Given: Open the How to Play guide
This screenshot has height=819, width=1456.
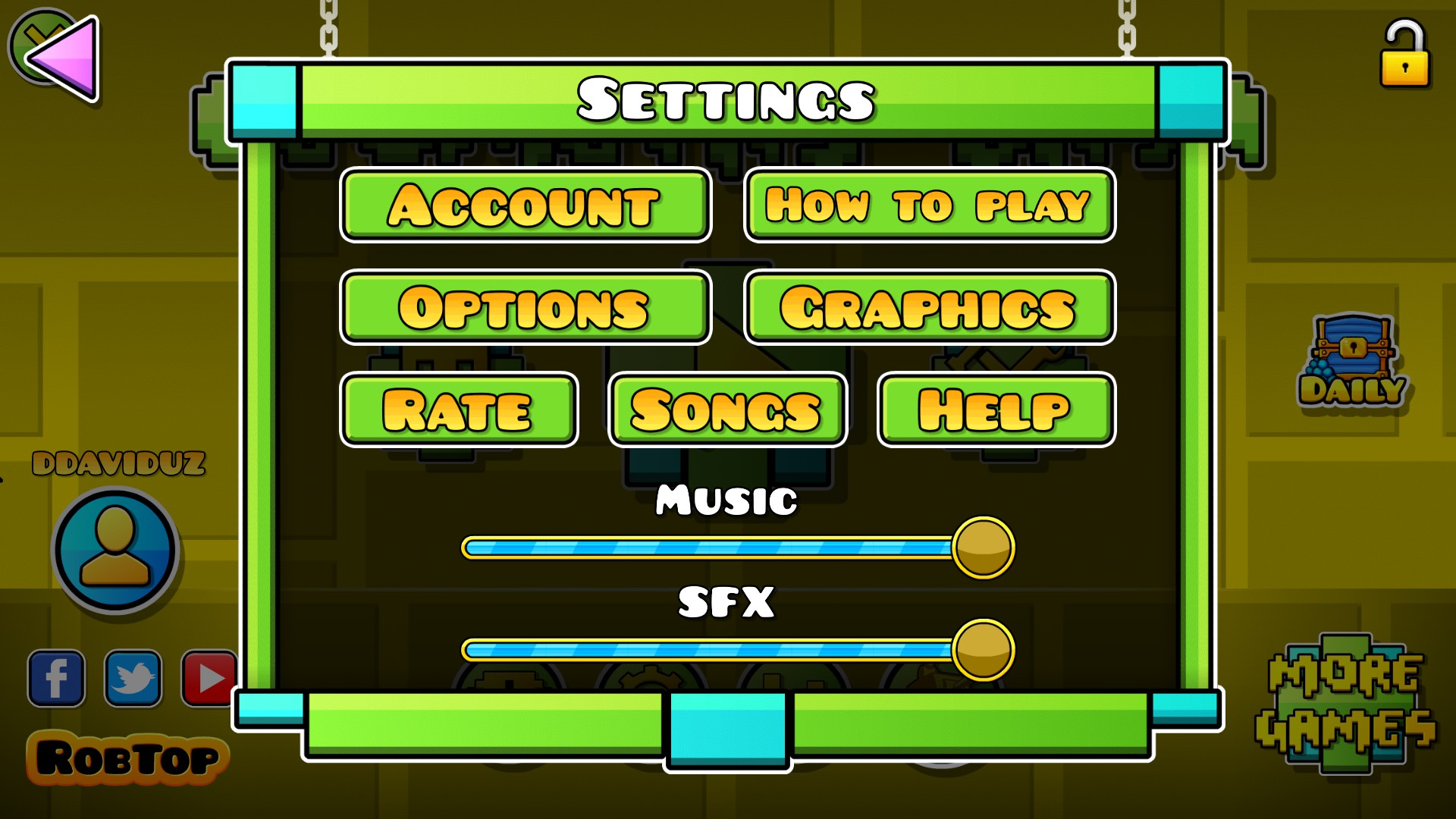Looking at the screenshot, I should click(929, 206).
